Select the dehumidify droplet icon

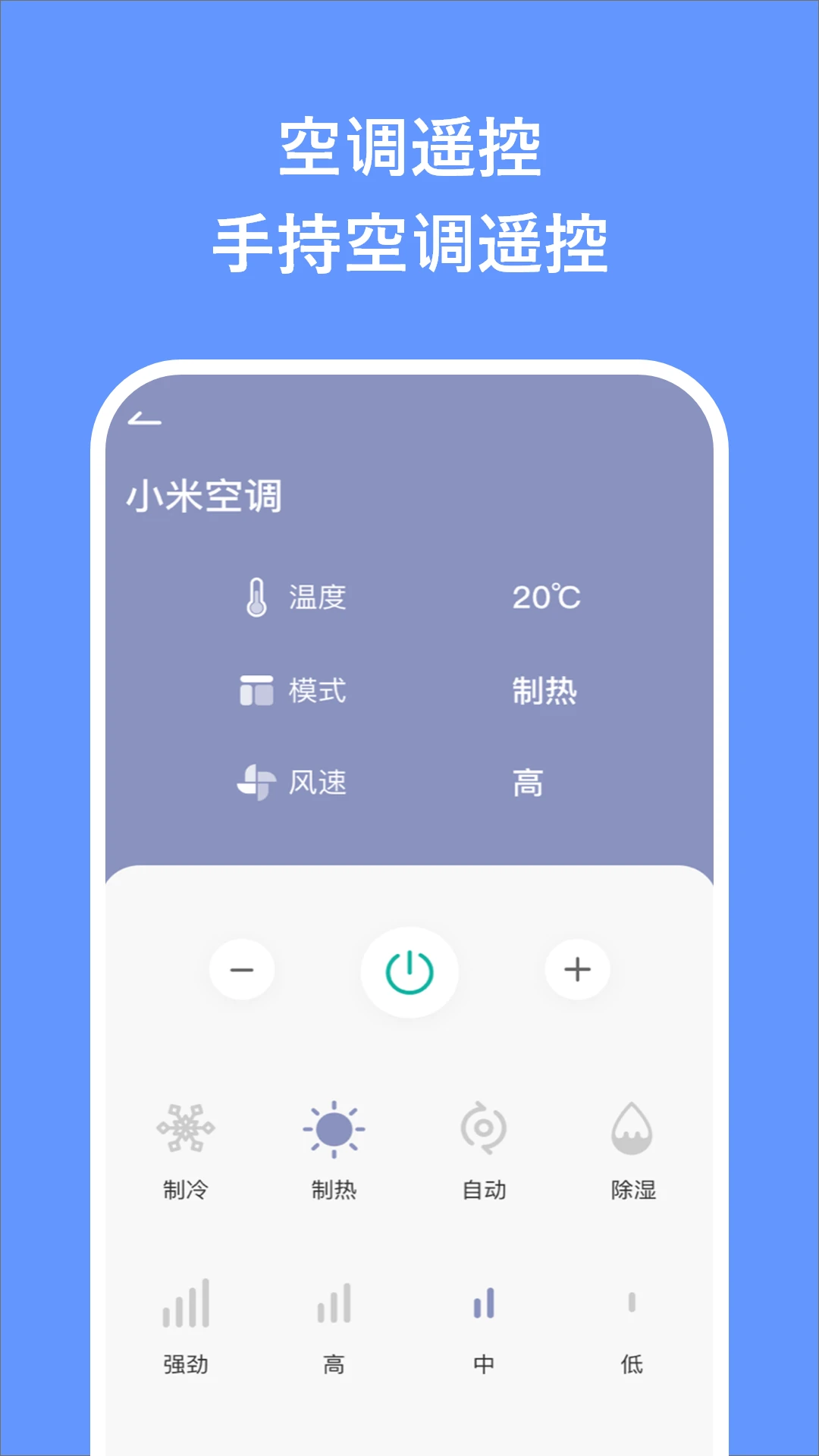pyautogui.click(x=632, y=1128)
